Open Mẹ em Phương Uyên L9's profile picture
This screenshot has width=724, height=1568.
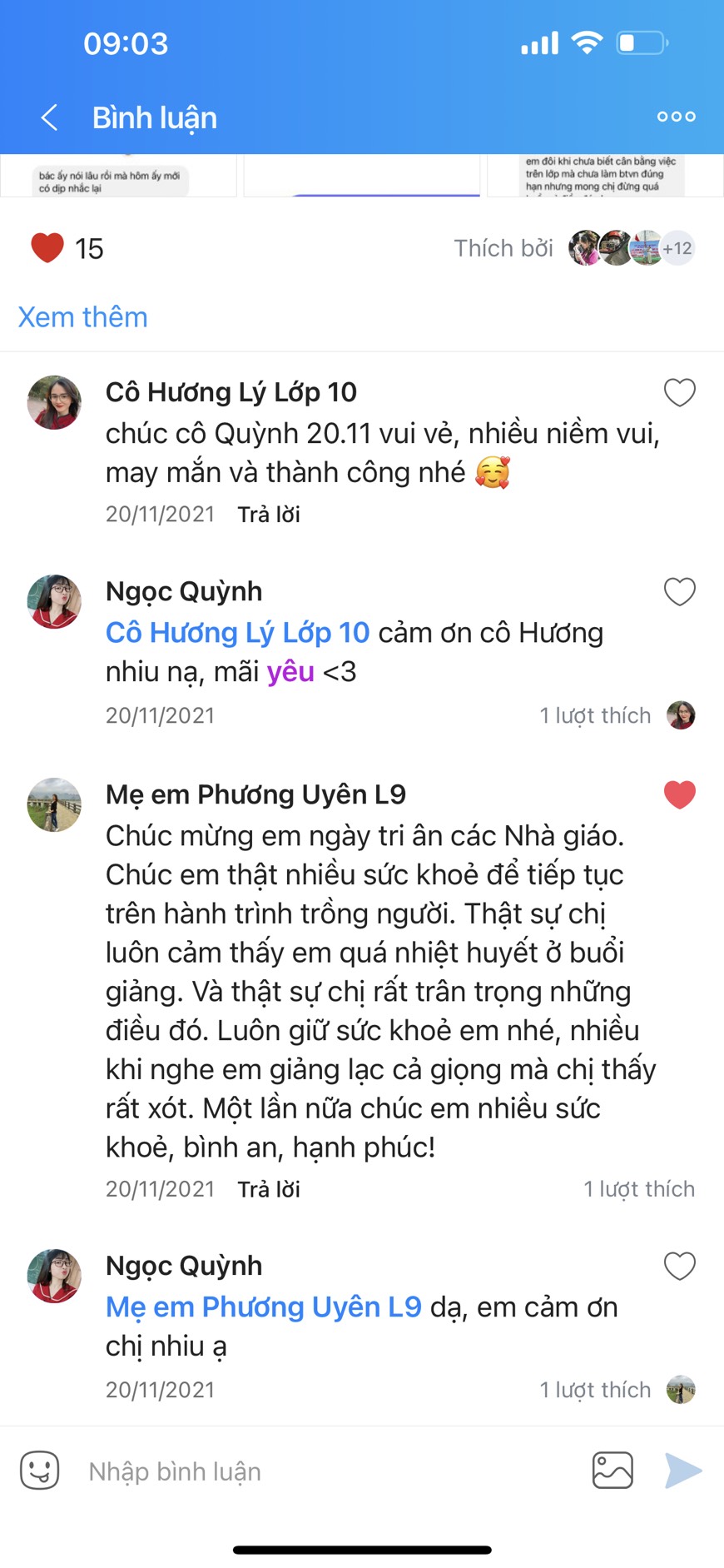[54, 805]
